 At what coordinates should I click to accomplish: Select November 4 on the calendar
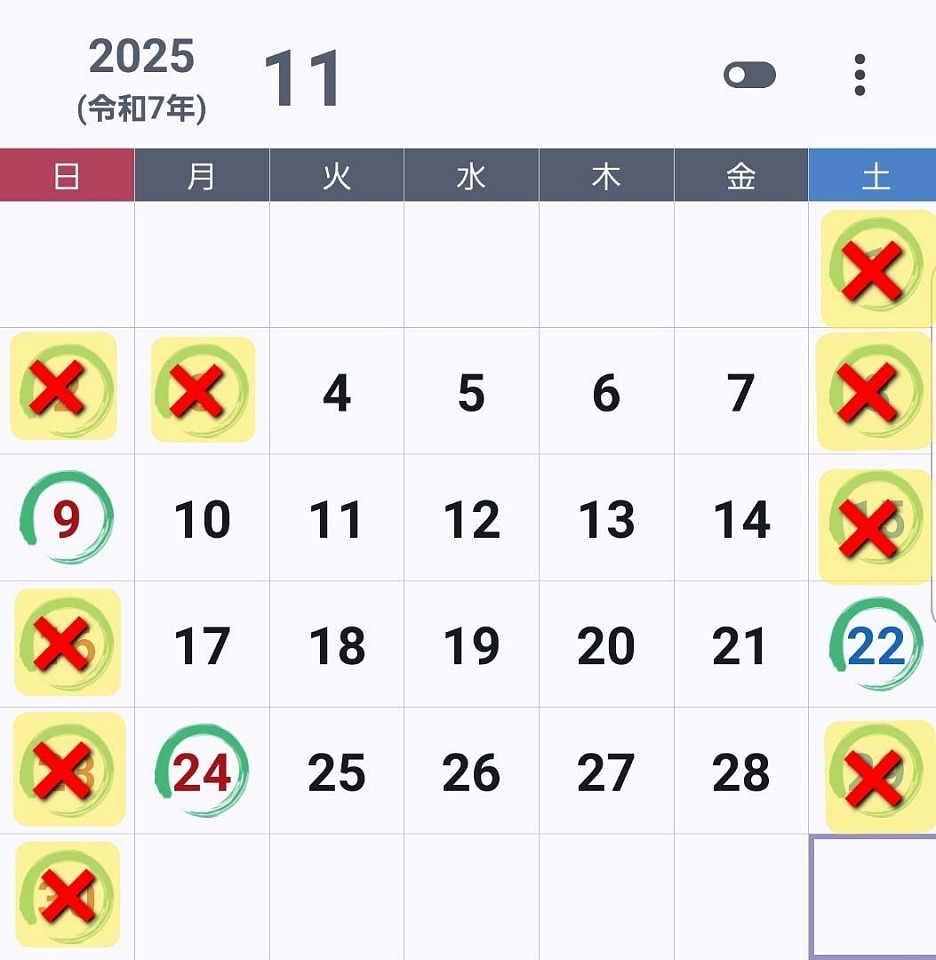pyautogui.click(x=337, y=393)
